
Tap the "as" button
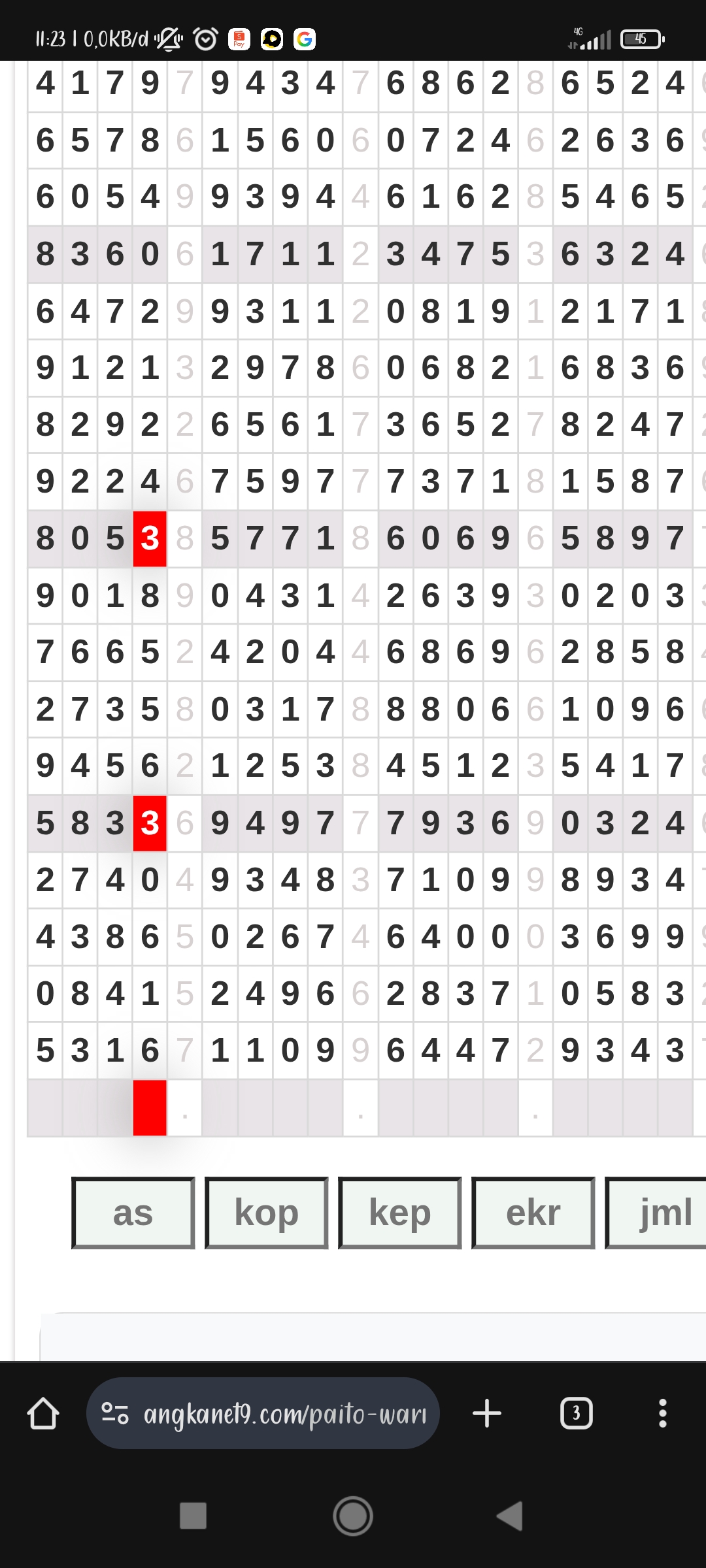click(133, 1213)
